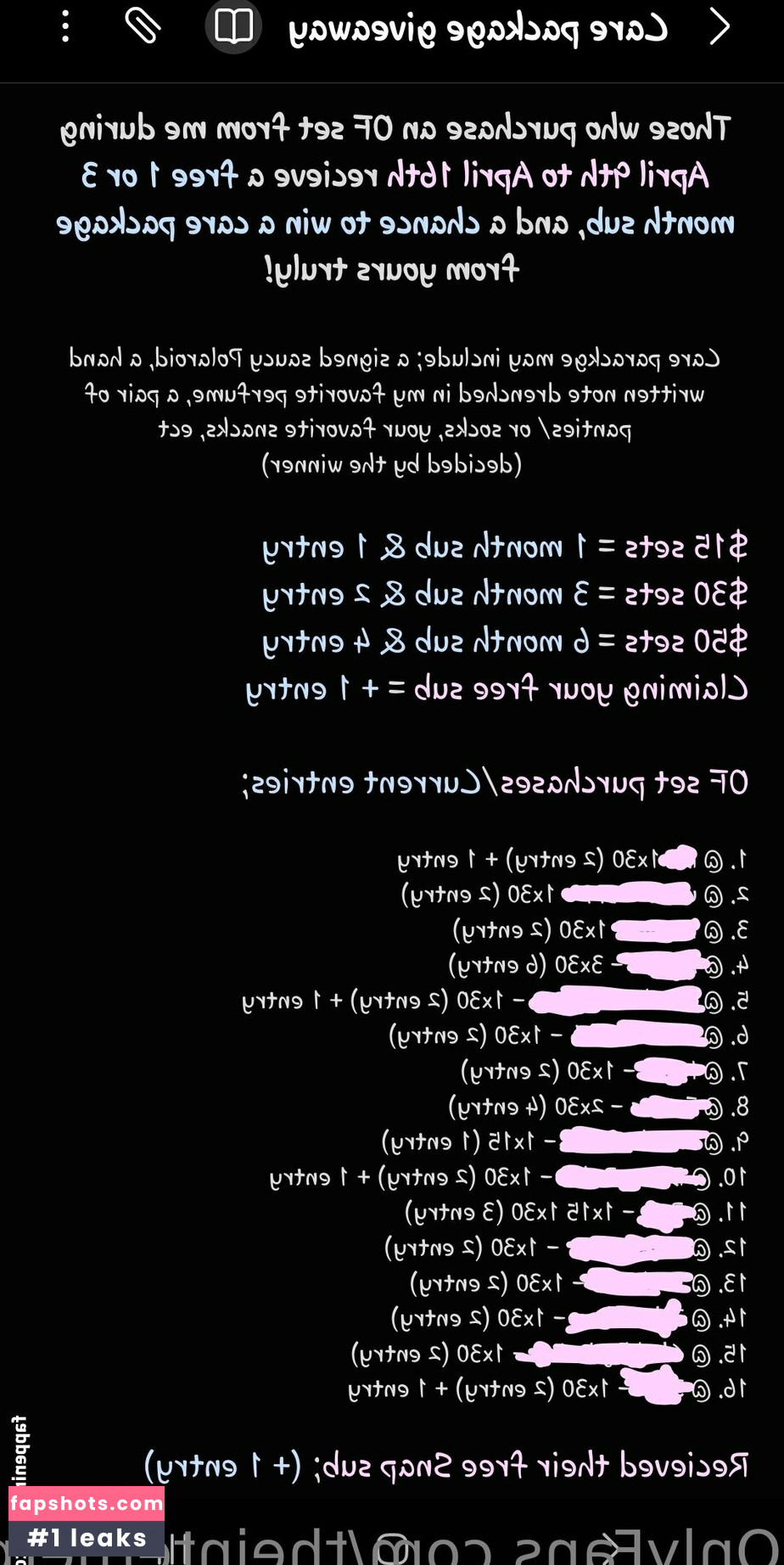Tap the paperclip attach icon

143,26
